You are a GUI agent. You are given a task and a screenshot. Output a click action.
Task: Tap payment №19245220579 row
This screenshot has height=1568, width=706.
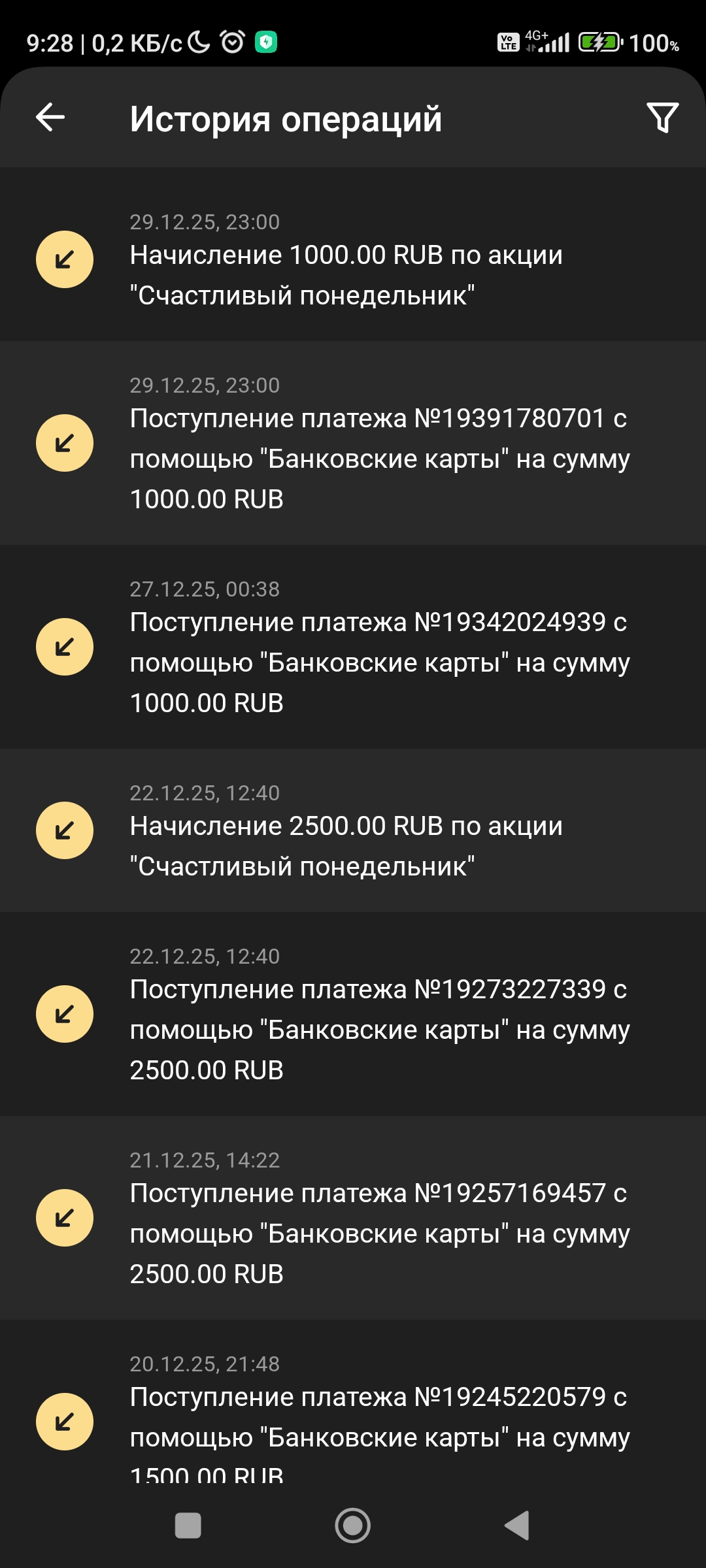353,1418
